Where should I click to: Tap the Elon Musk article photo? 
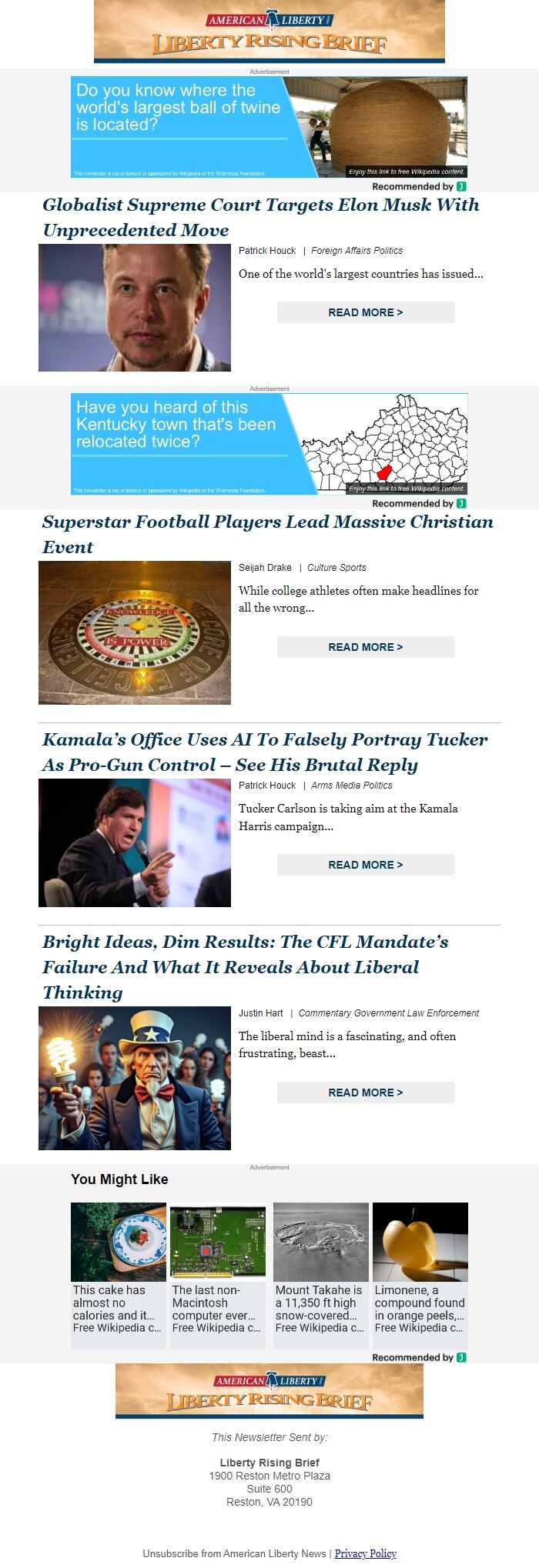click(x=135, y=308)
